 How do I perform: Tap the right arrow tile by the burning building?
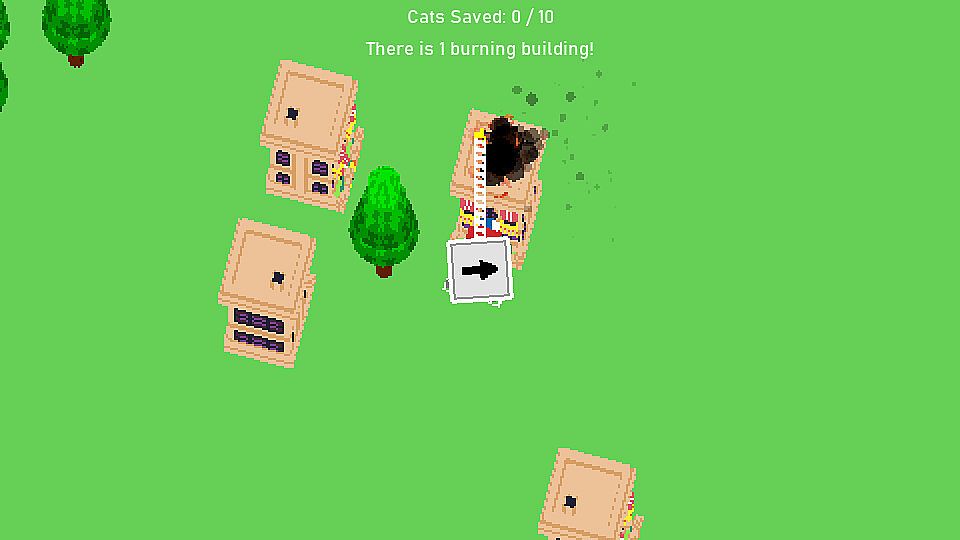[480, 270]
